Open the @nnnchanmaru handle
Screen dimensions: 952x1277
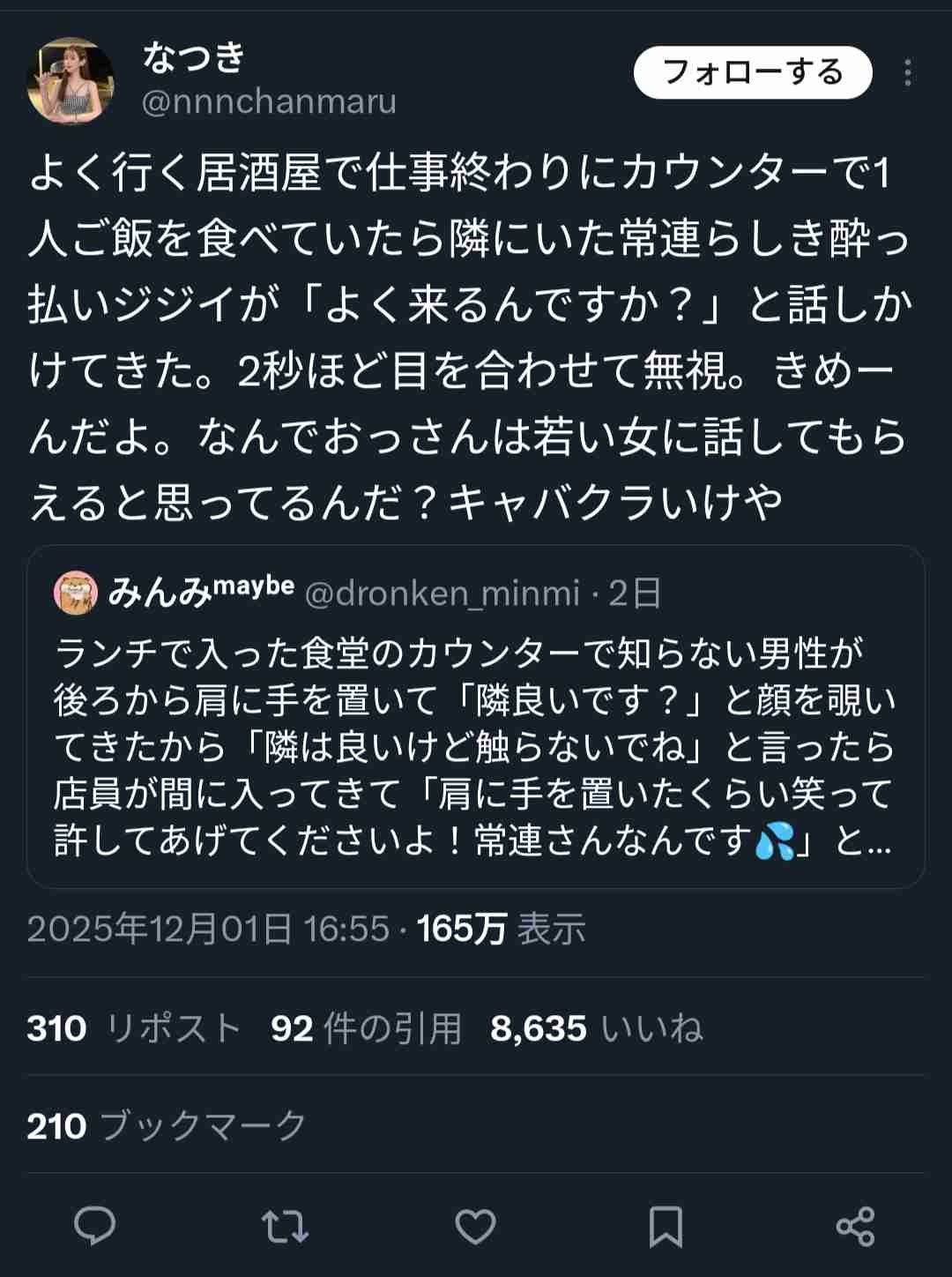point(269,102)
